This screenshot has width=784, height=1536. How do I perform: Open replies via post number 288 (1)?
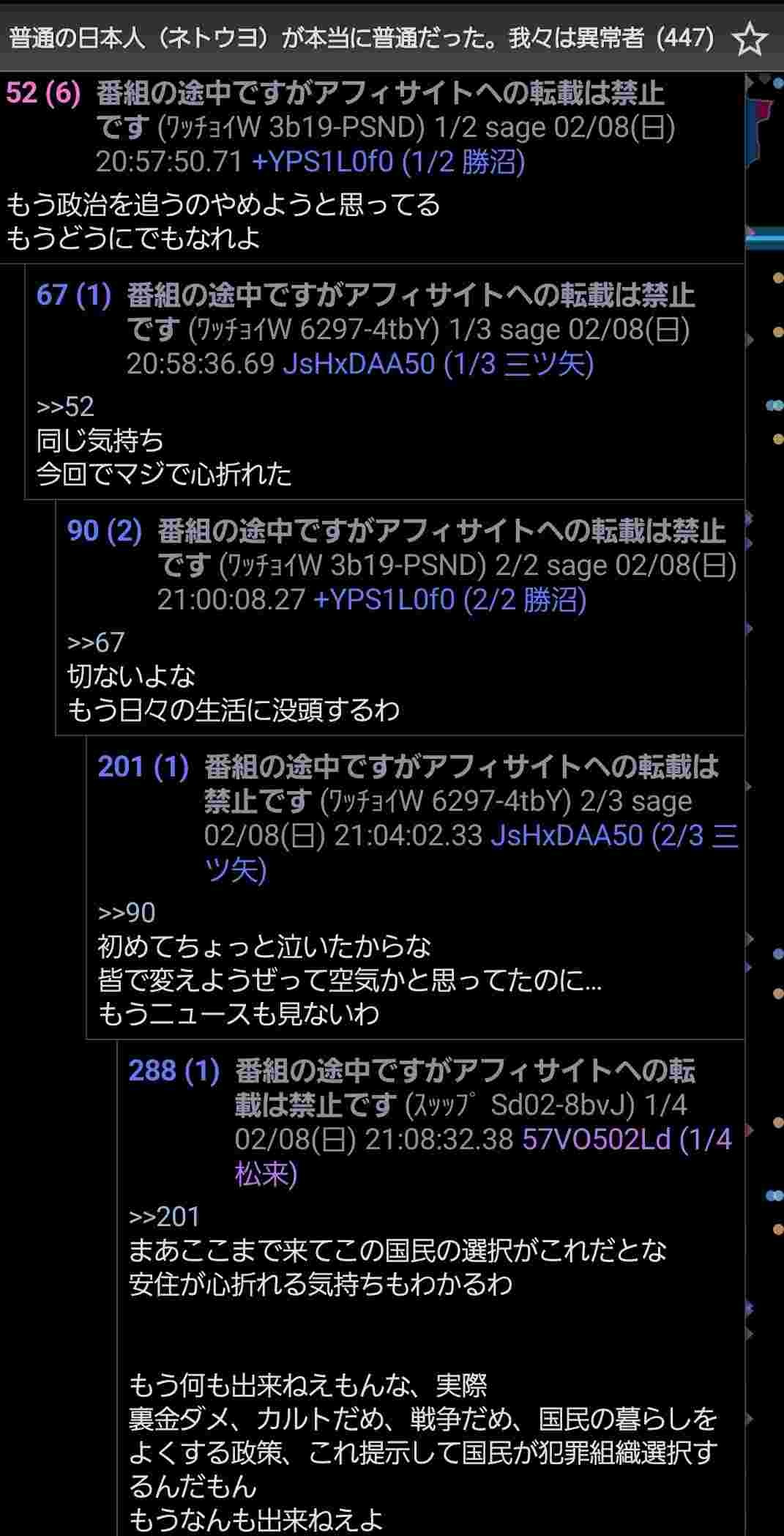click(x=174, y=1071)
